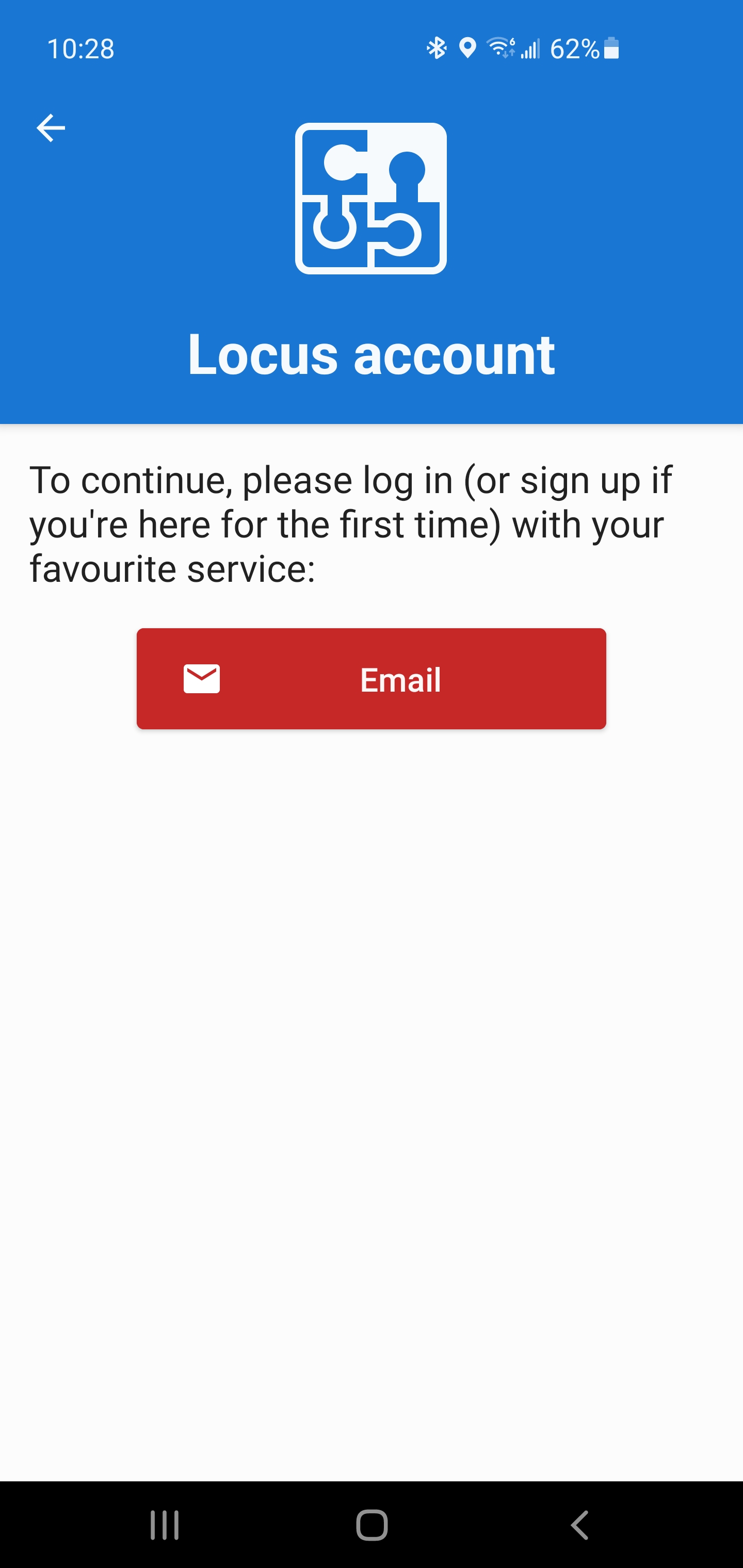Image resolution: width=743 pixels, height=1568 pixels.
Task: Log in with the Email button
Action: coord(371,679)
